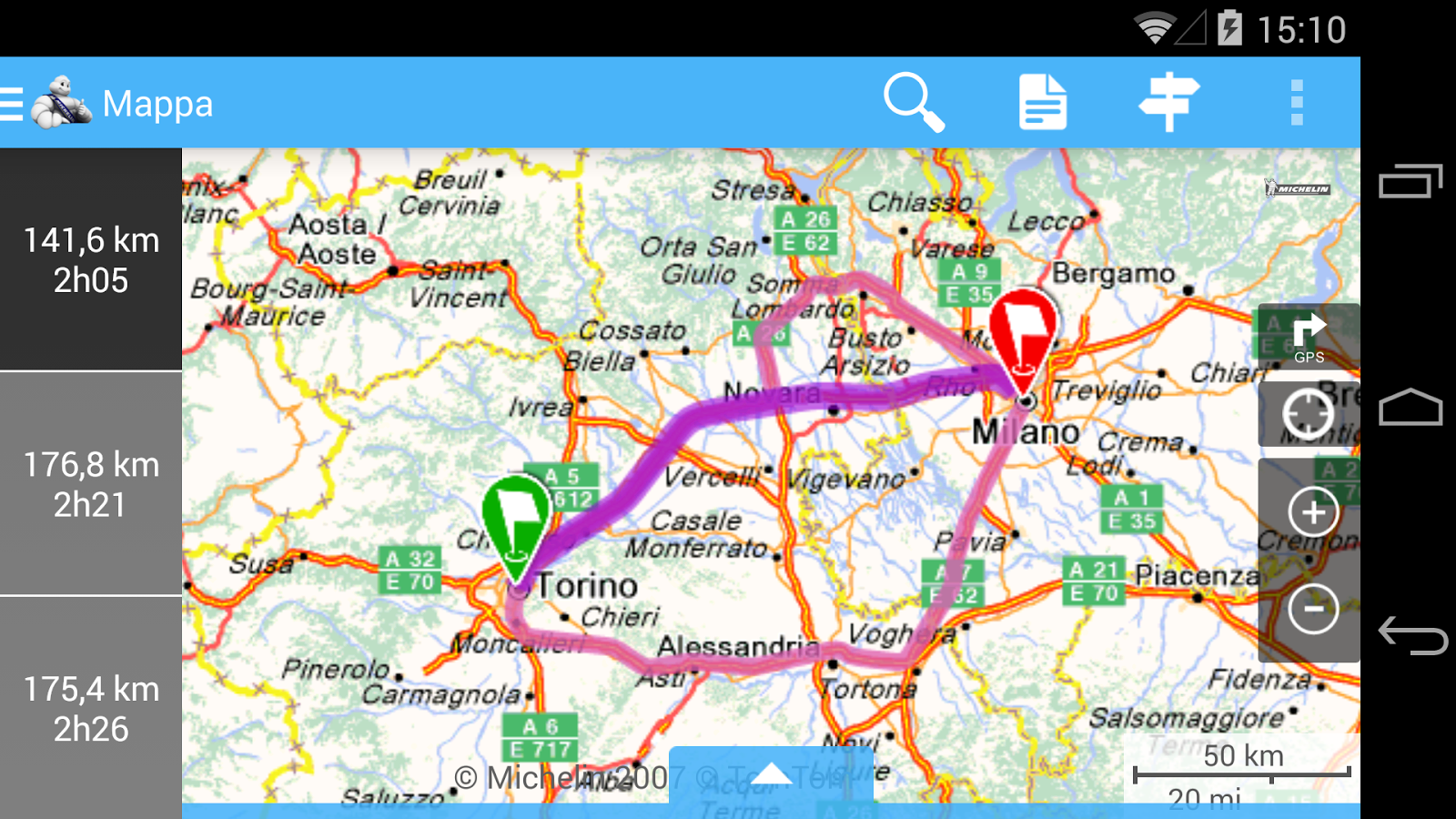Zoom in on the map
Screen dimensions: 1456x819
pos(1313,512)
